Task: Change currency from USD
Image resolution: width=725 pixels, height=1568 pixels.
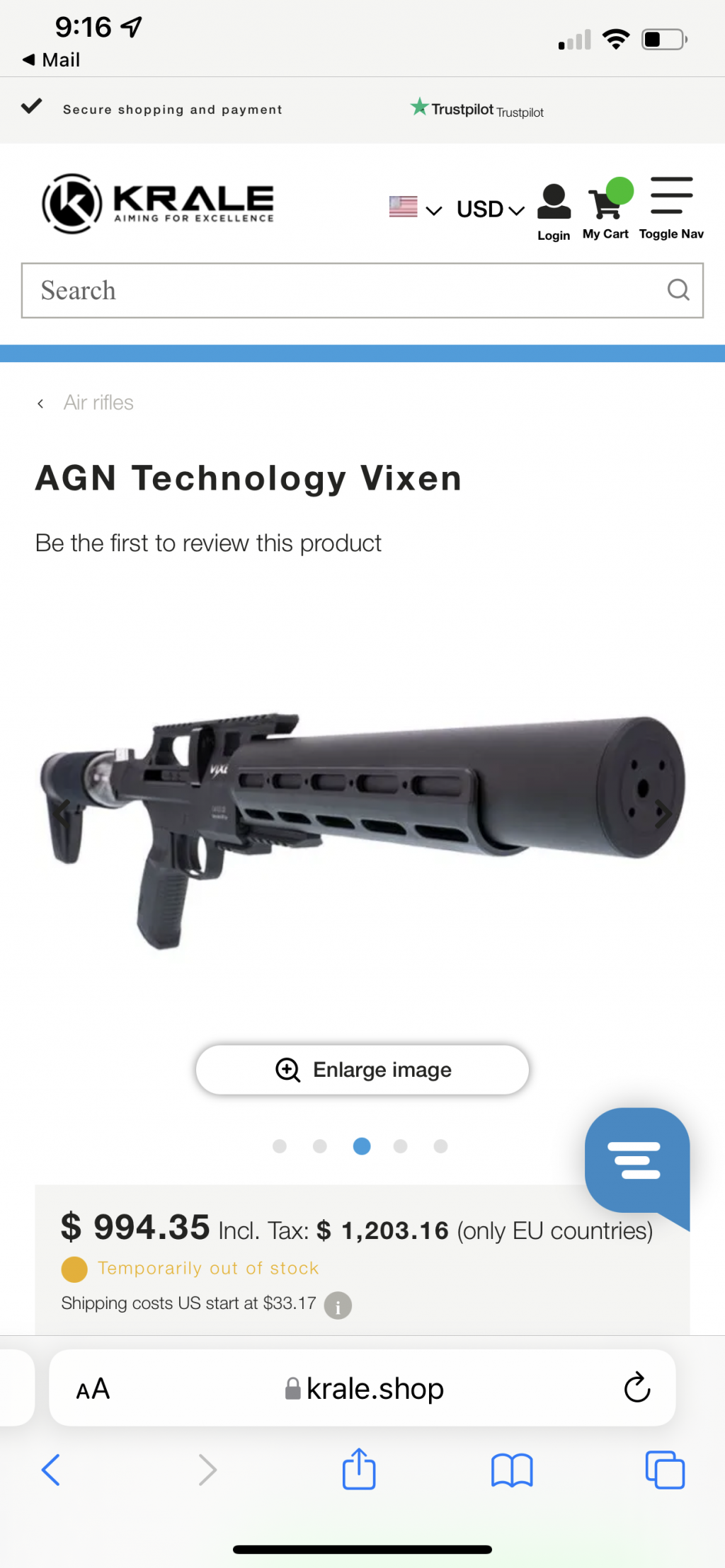Action: click(x=490, y=209)
